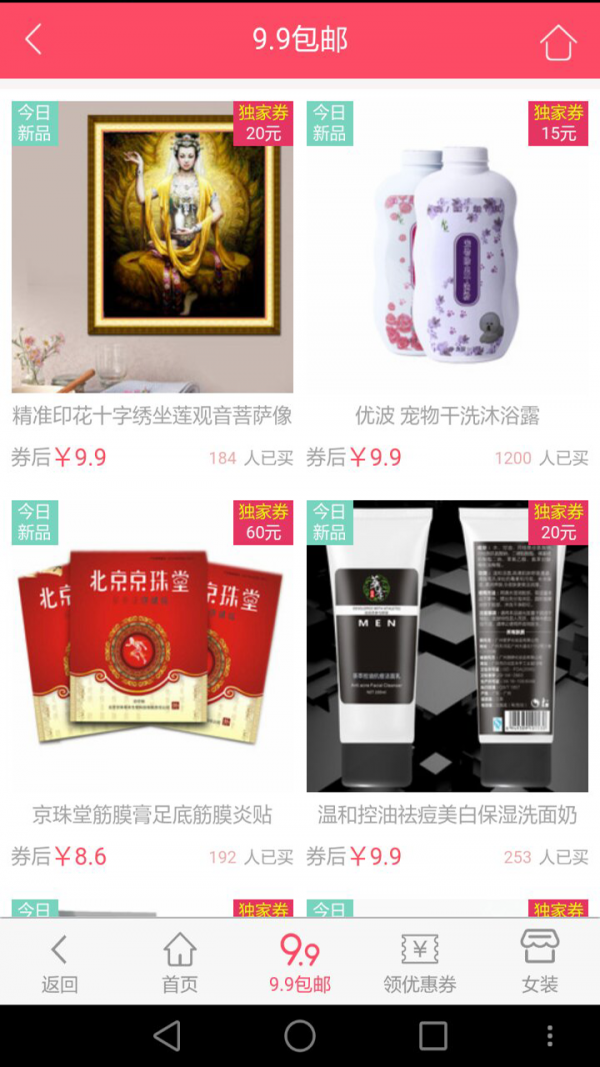Switch to the 首页 tab
Image resolution: width=600 pixels, height=1067 pixels.
180,962
